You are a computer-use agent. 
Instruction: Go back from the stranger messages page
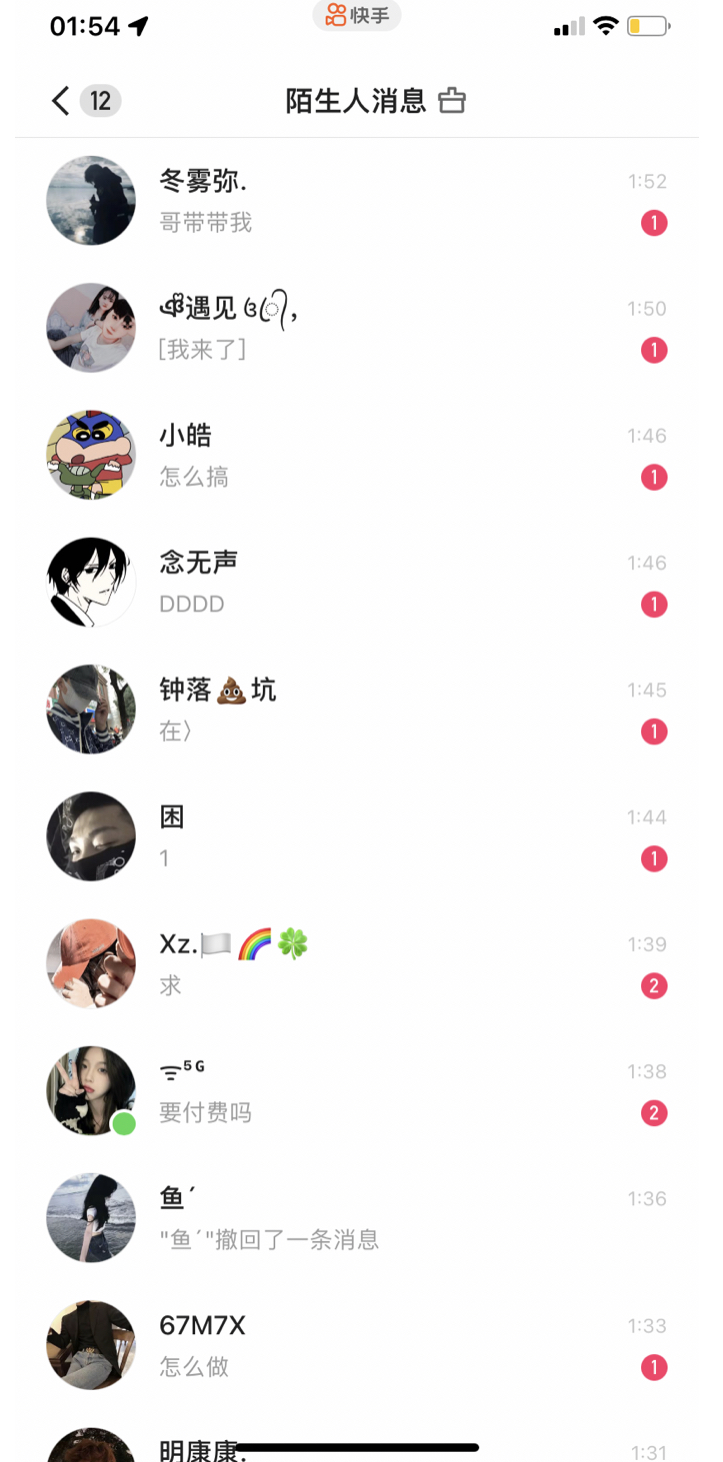pyautogui.click(x=61, y=101)
